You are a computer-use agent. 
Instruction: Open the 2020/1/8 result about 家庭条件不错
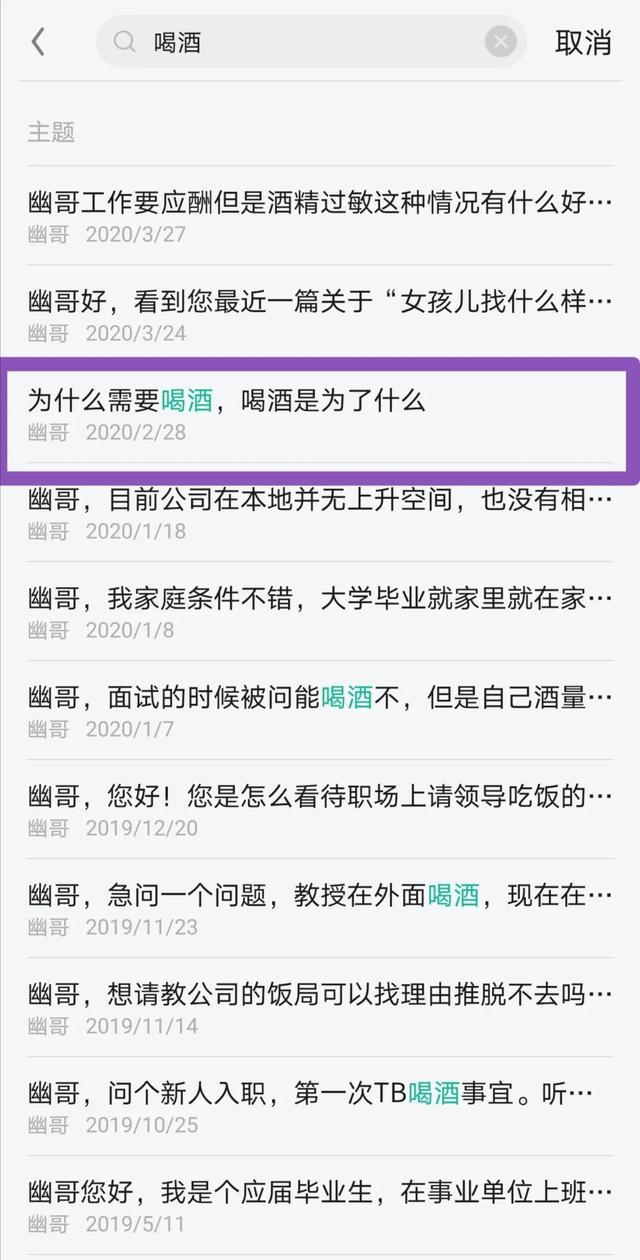320,611
